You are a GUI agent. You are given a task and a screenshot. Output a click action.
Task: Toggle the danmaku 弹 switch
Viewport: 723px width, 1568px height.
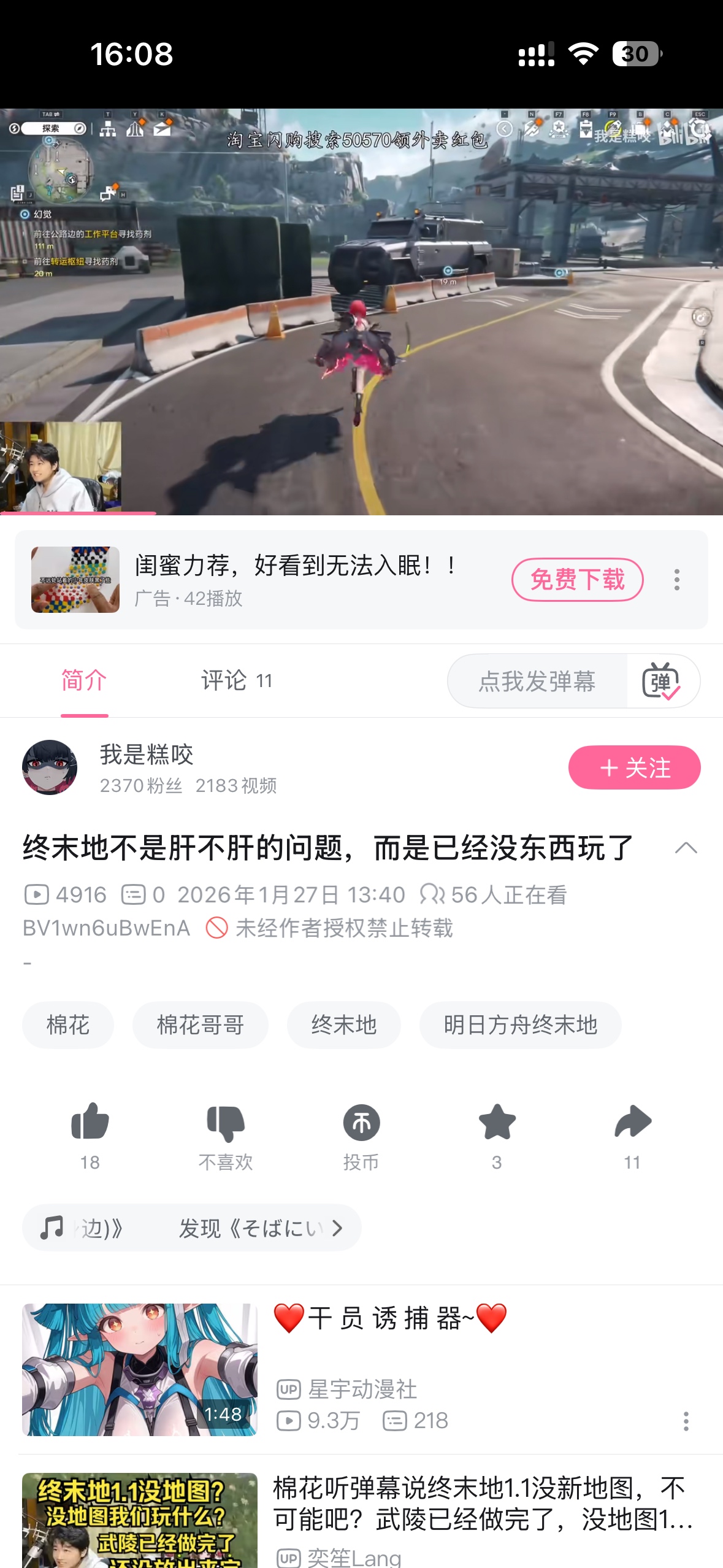pos(661,681)
